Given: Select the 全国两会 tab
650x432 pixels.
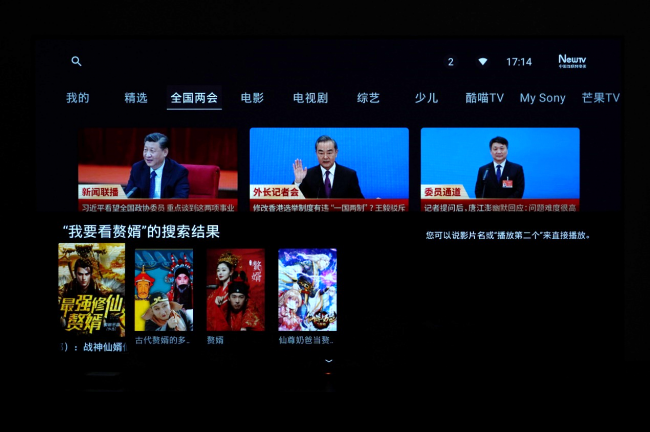Looking at the screenshot, I should click(194, 98).
